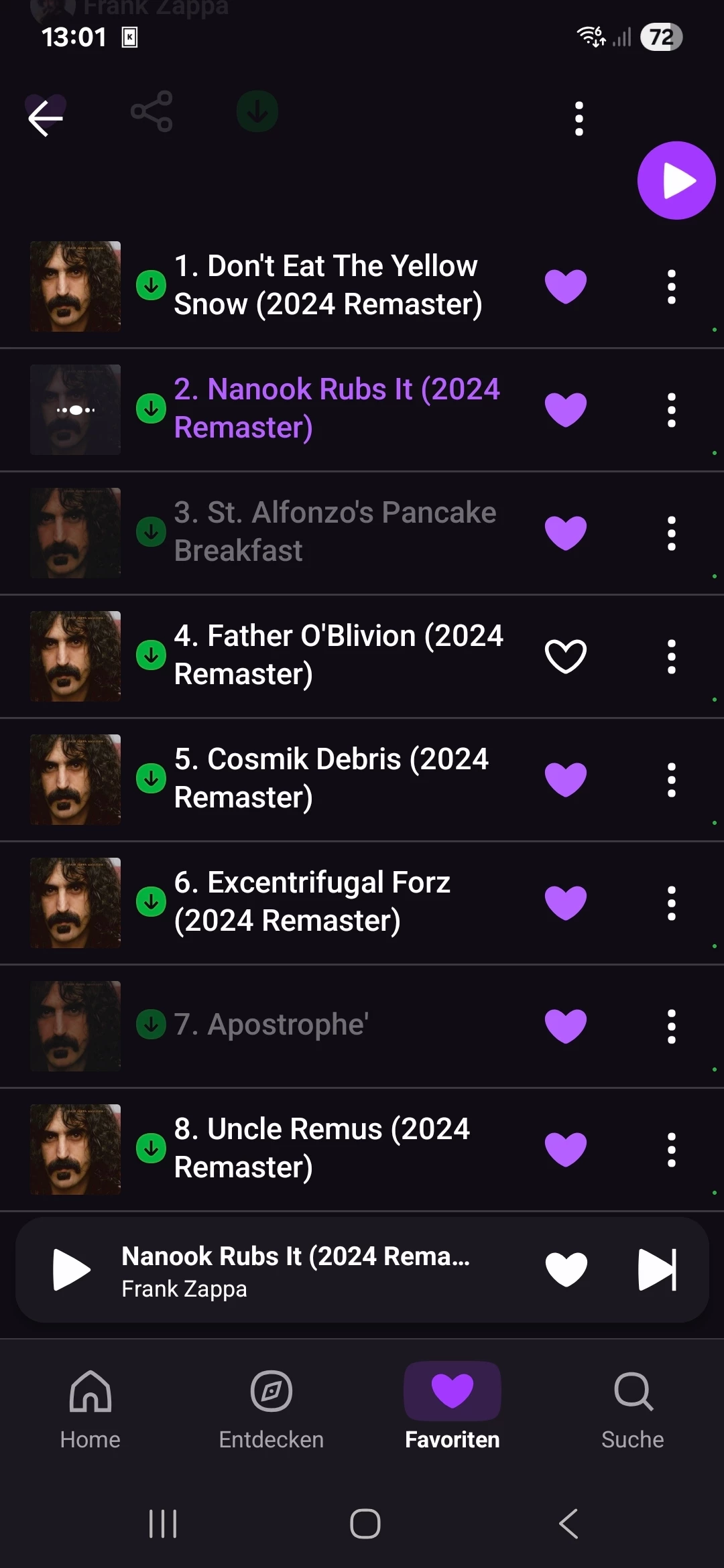Open options for Apostrophe' track
This screenshot has height=1568, width=724.
671,1027
